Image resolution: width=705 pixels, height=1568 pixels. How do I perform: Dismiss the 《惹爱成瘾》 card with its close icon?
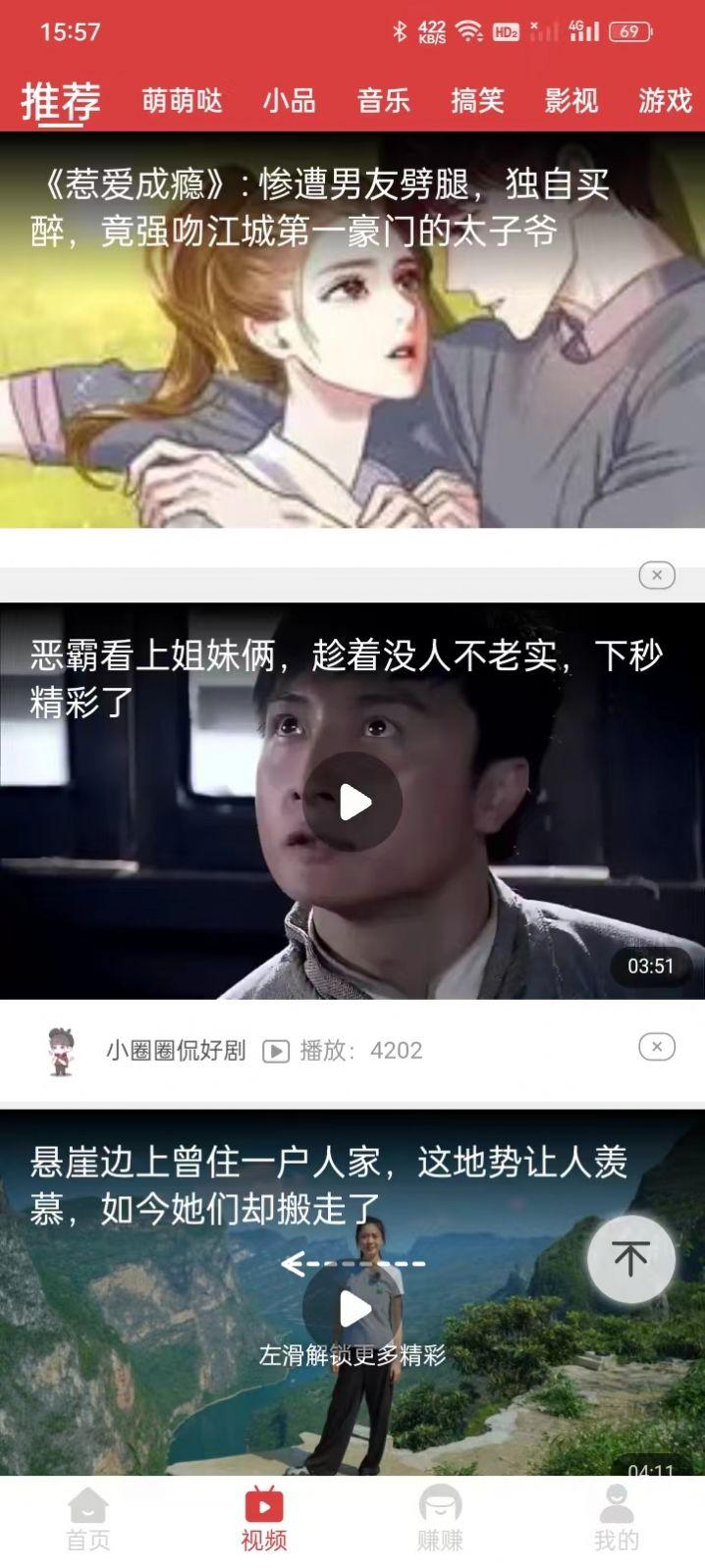(656, 575)
